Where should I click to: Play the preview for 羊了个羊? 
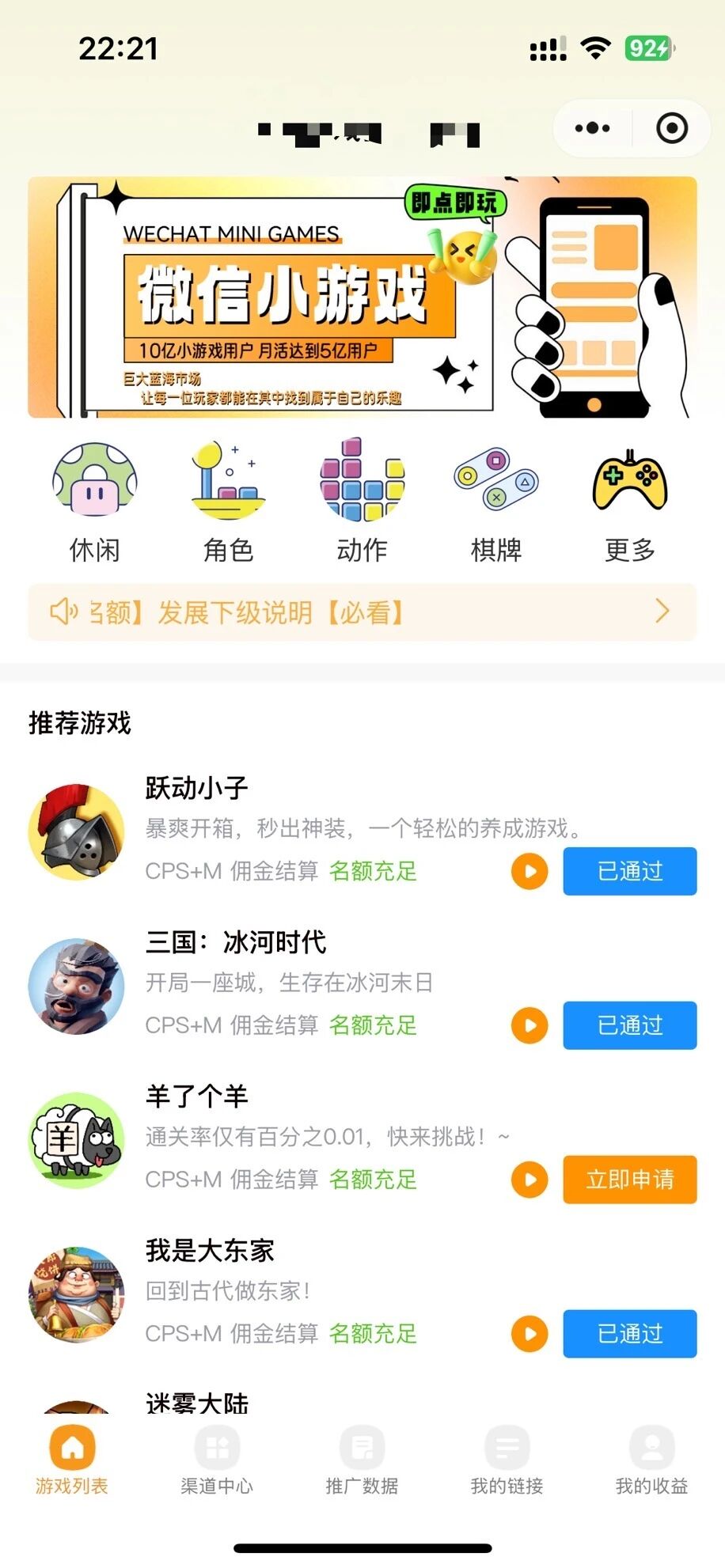pyautogui.click(x=530, y=1180)
